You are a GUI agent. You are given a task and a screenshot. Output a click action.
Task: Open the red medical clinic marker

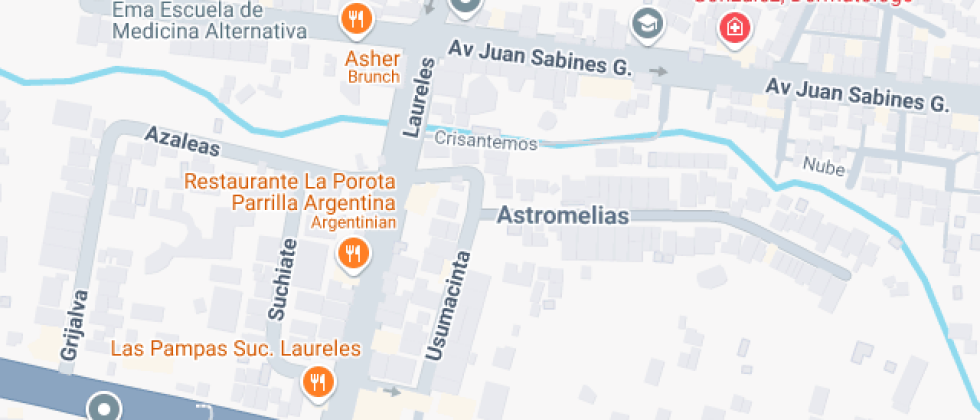736,28
